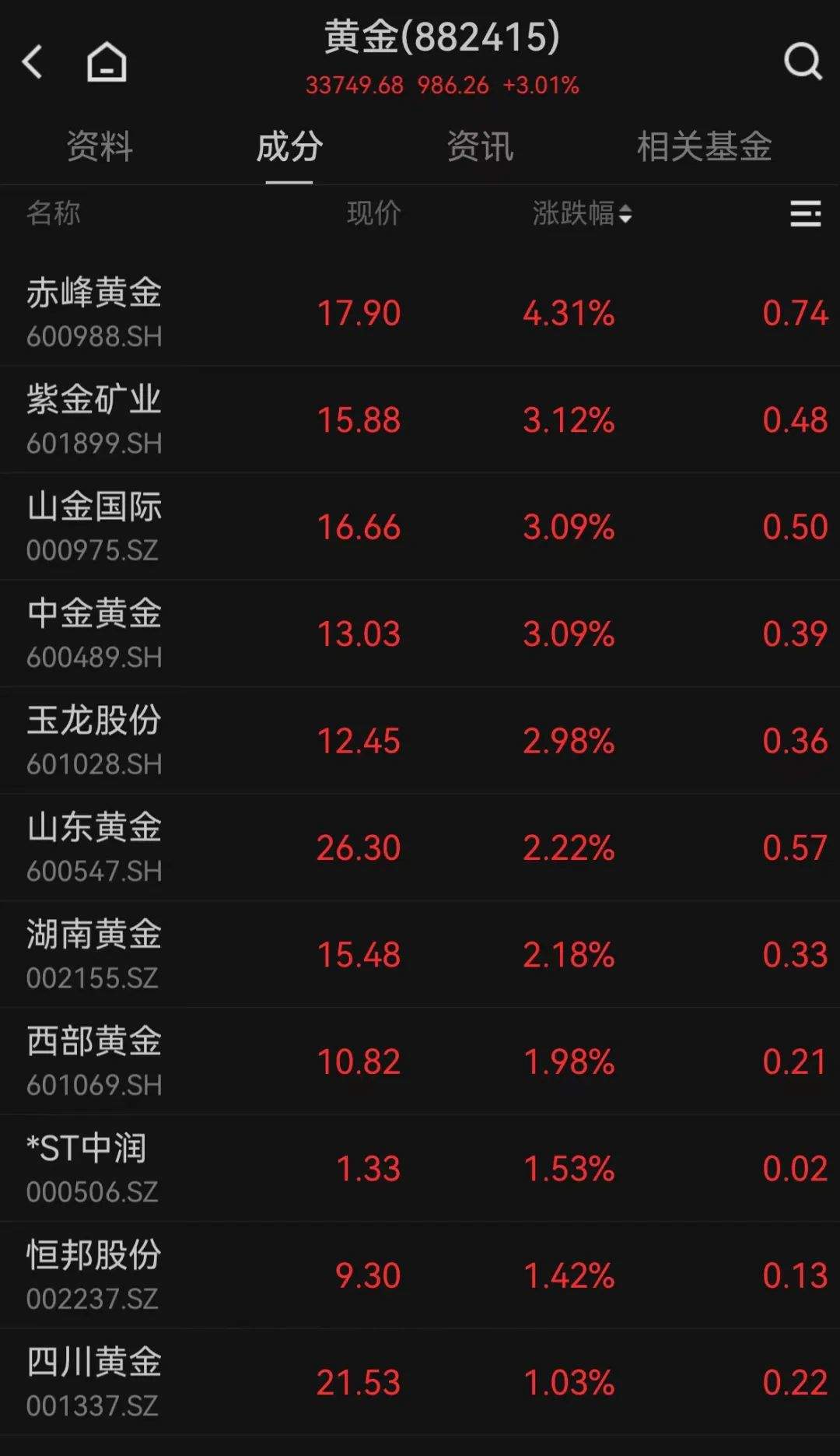Switch to the 资讯 tab
Image resolution: width=840 pixels, height=1456 pixels.
coord(480,146)
